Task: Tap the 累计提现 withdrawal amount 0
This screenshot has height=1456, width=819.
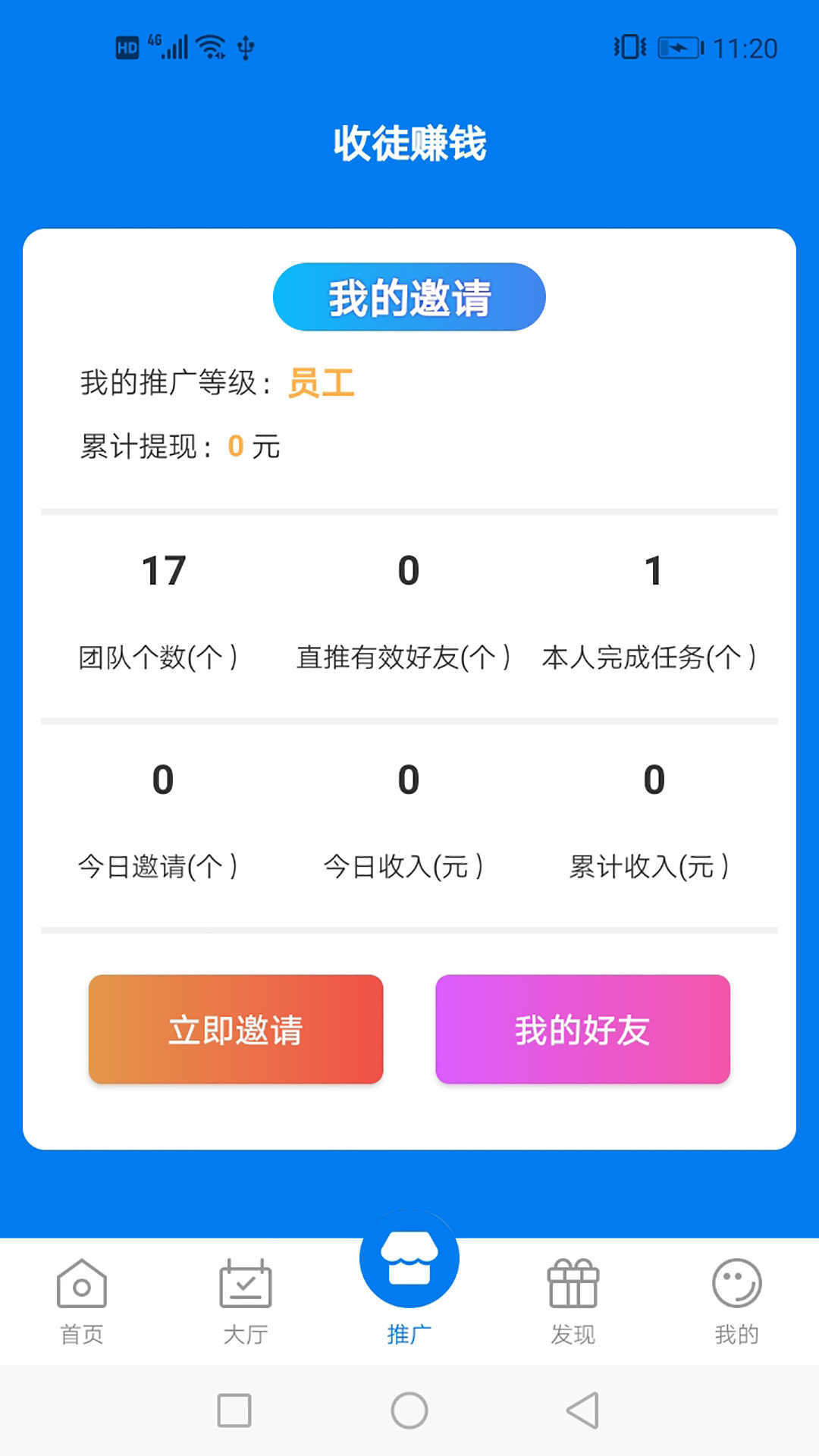Action: (x=235, y=447)
